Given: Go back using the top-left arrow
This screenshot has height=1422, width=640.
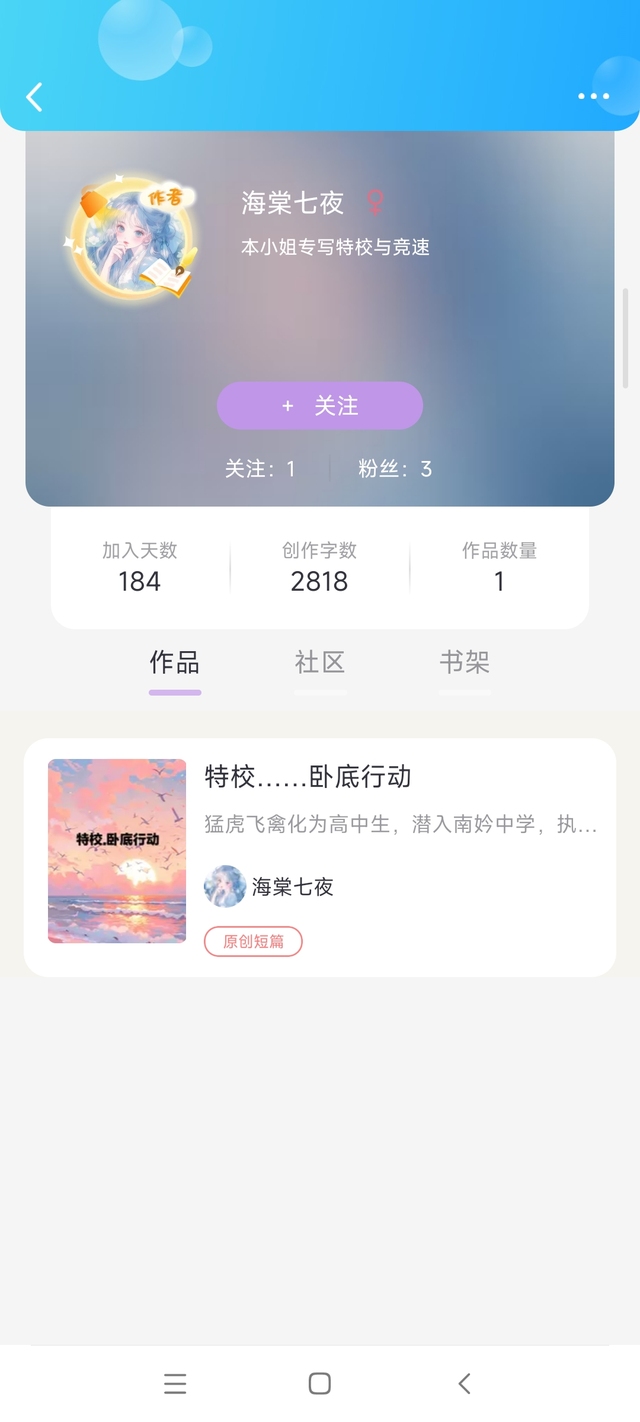Looking at the screenshot, I should (x=35, y=97).
